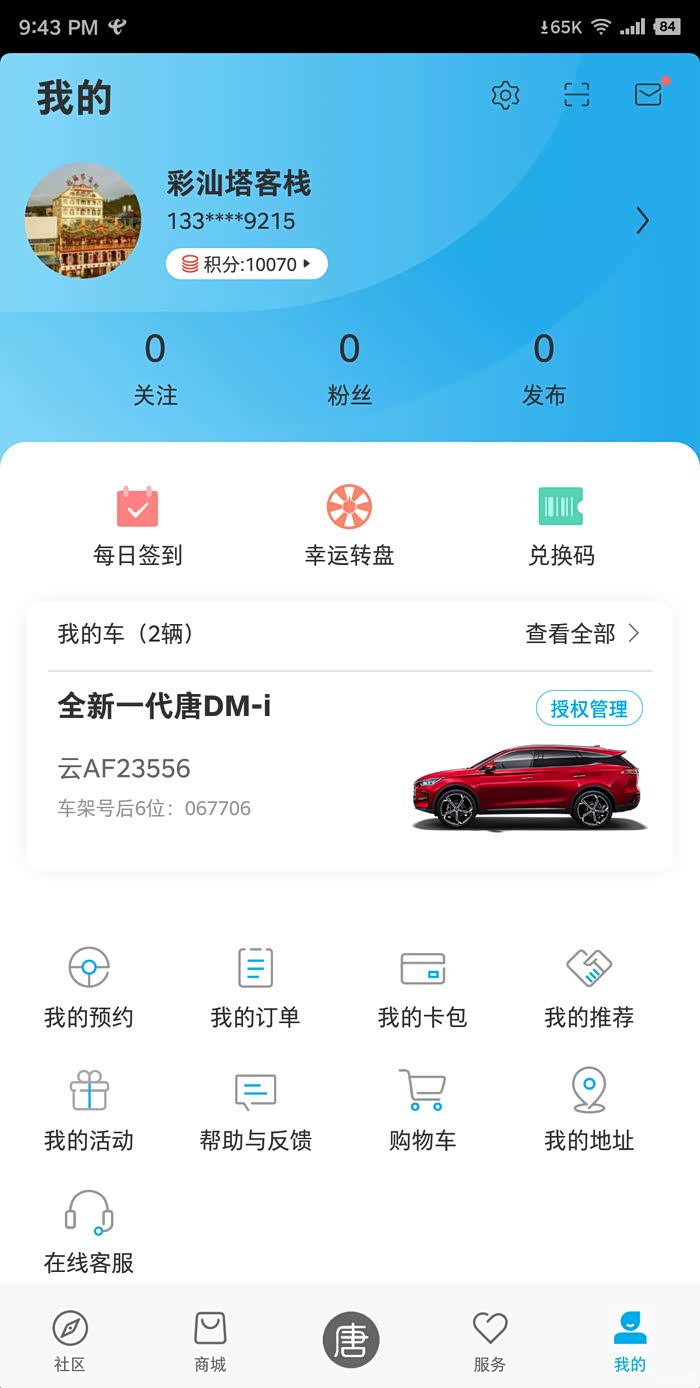This screenshot has height=1388, width=700.
Task: Open the 幸运转盘 lucky wheel
Action: coord(349,526)
